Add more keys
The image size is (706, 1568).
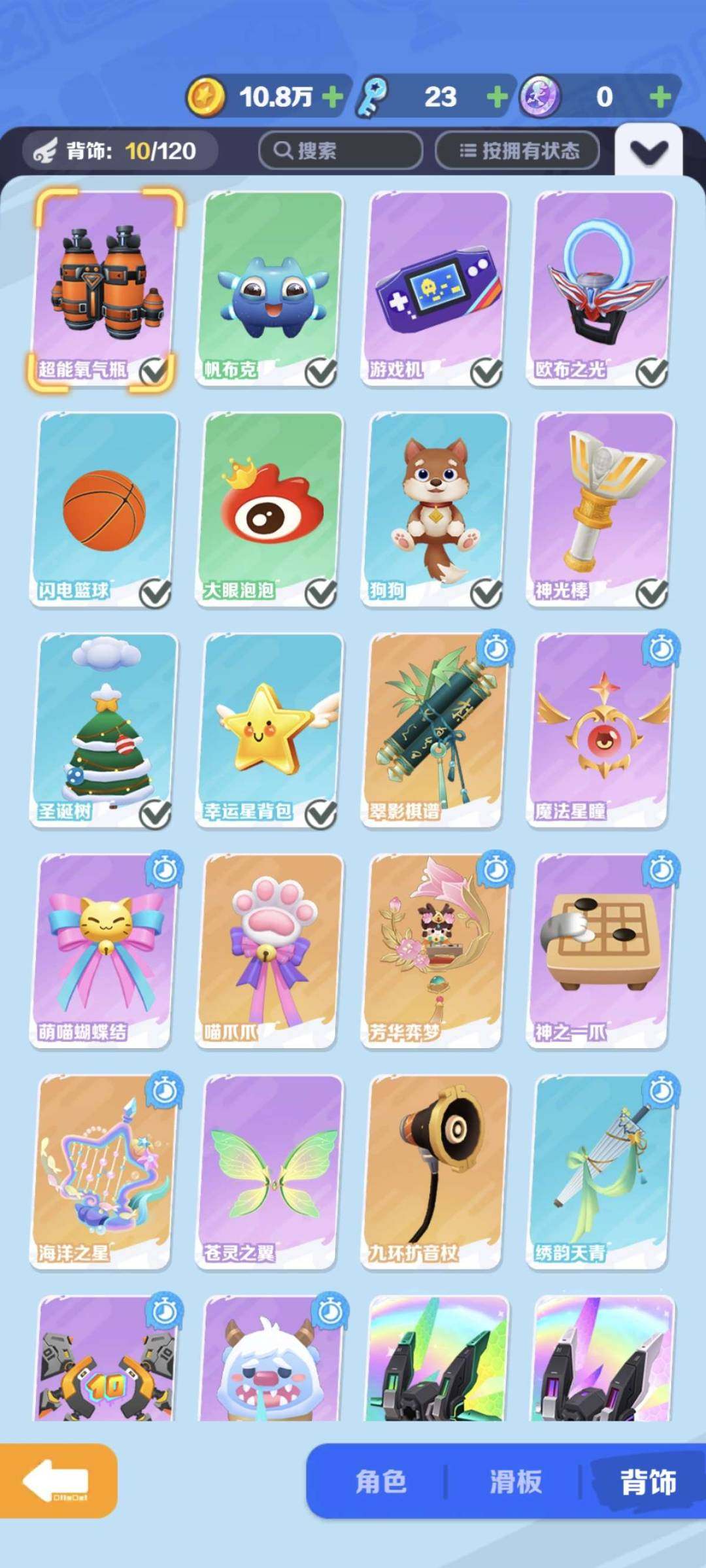pyautogui.click(x=497, y=97)
